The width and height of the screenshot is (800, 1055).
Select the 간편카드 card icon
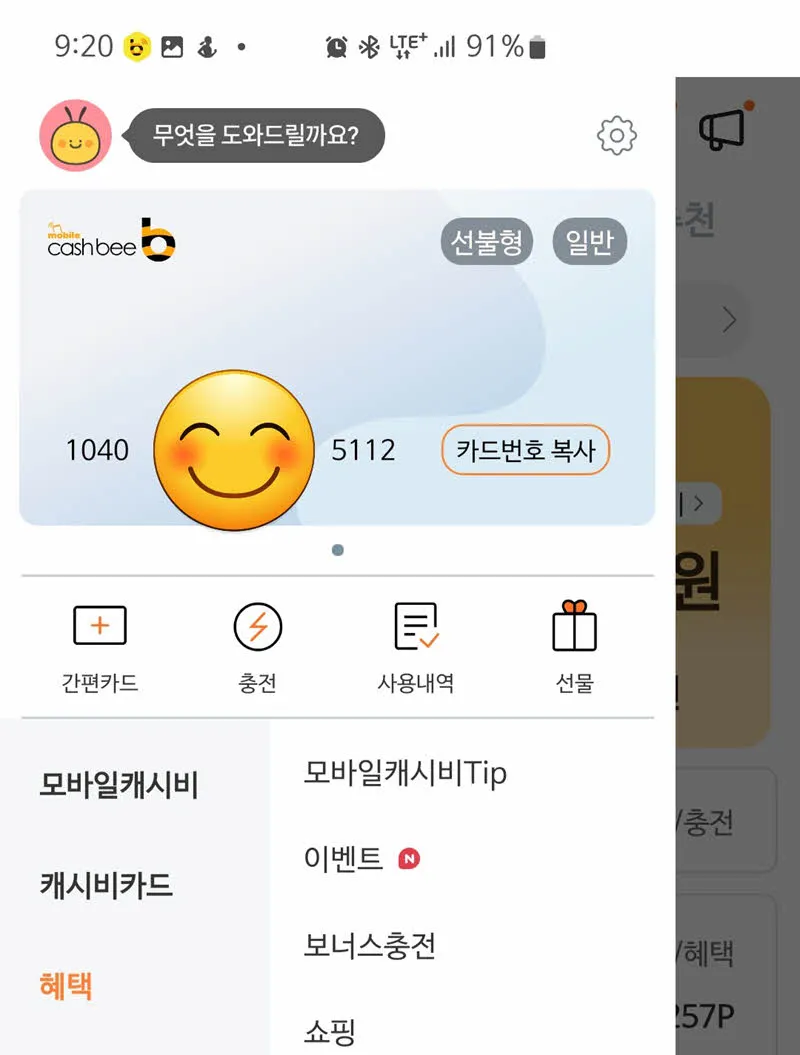99,624
